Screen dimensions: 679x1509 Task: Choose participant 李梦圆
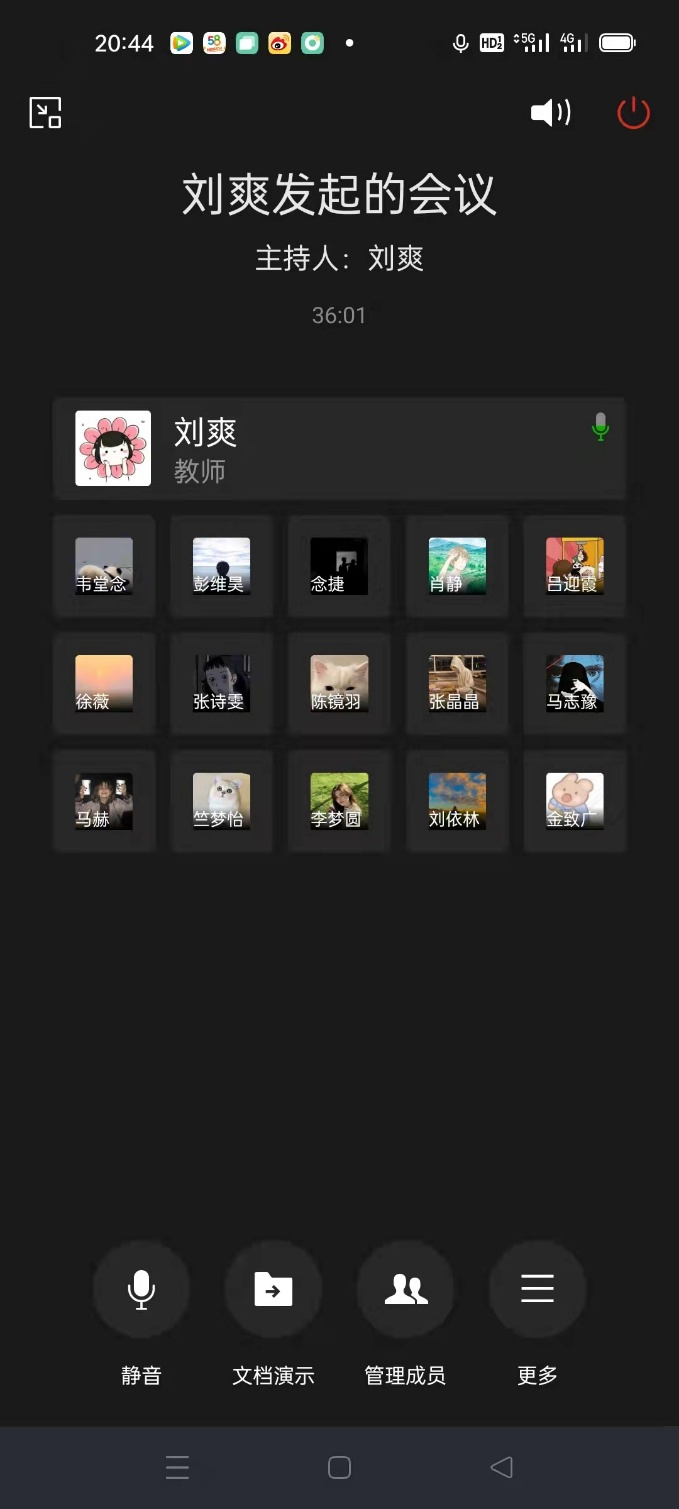[339, 801]
